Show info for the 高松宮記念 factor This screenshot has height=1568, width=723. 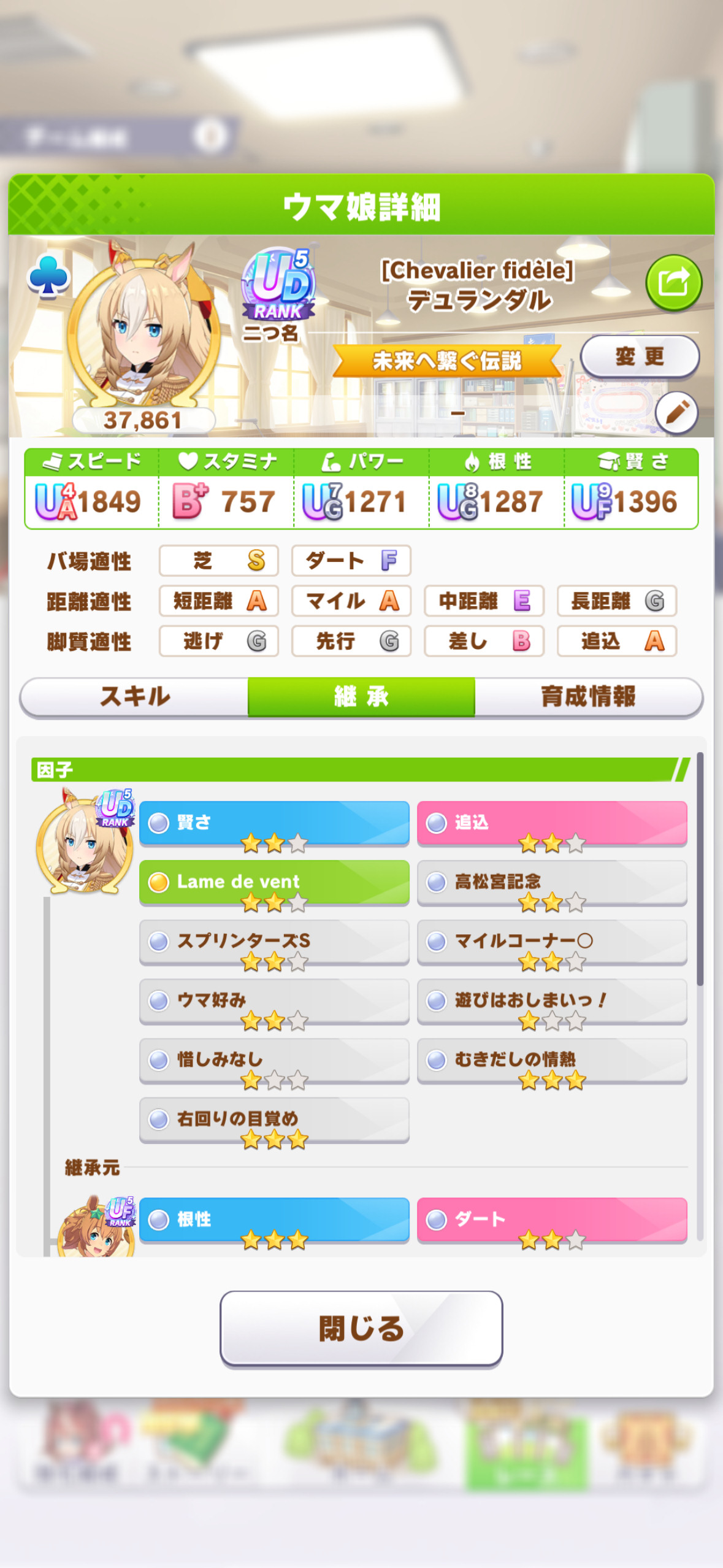(x=552, y=882)
